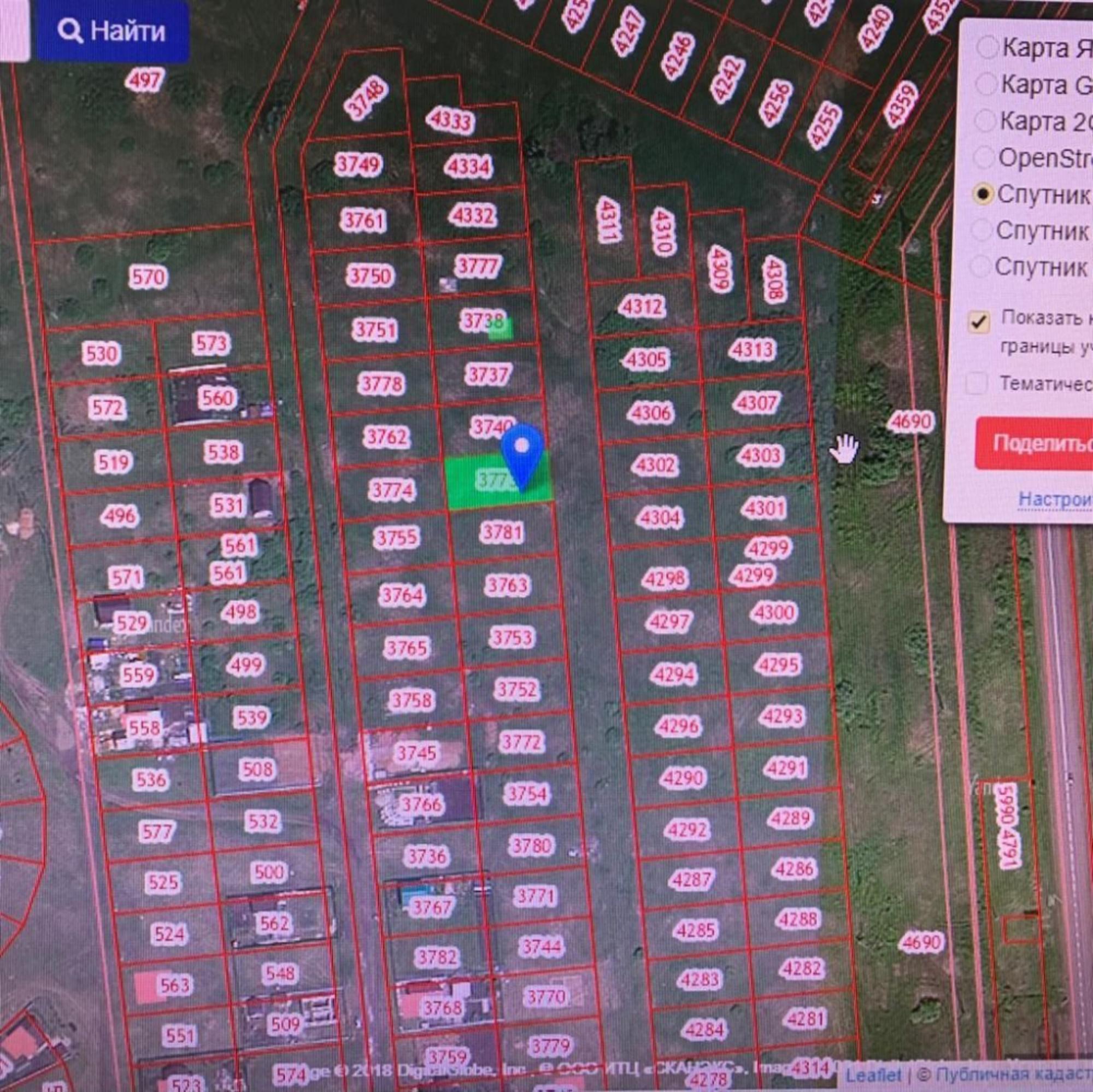Select the OpenStre… map layer
The image size is (1093, 1092).
[984, 158]
